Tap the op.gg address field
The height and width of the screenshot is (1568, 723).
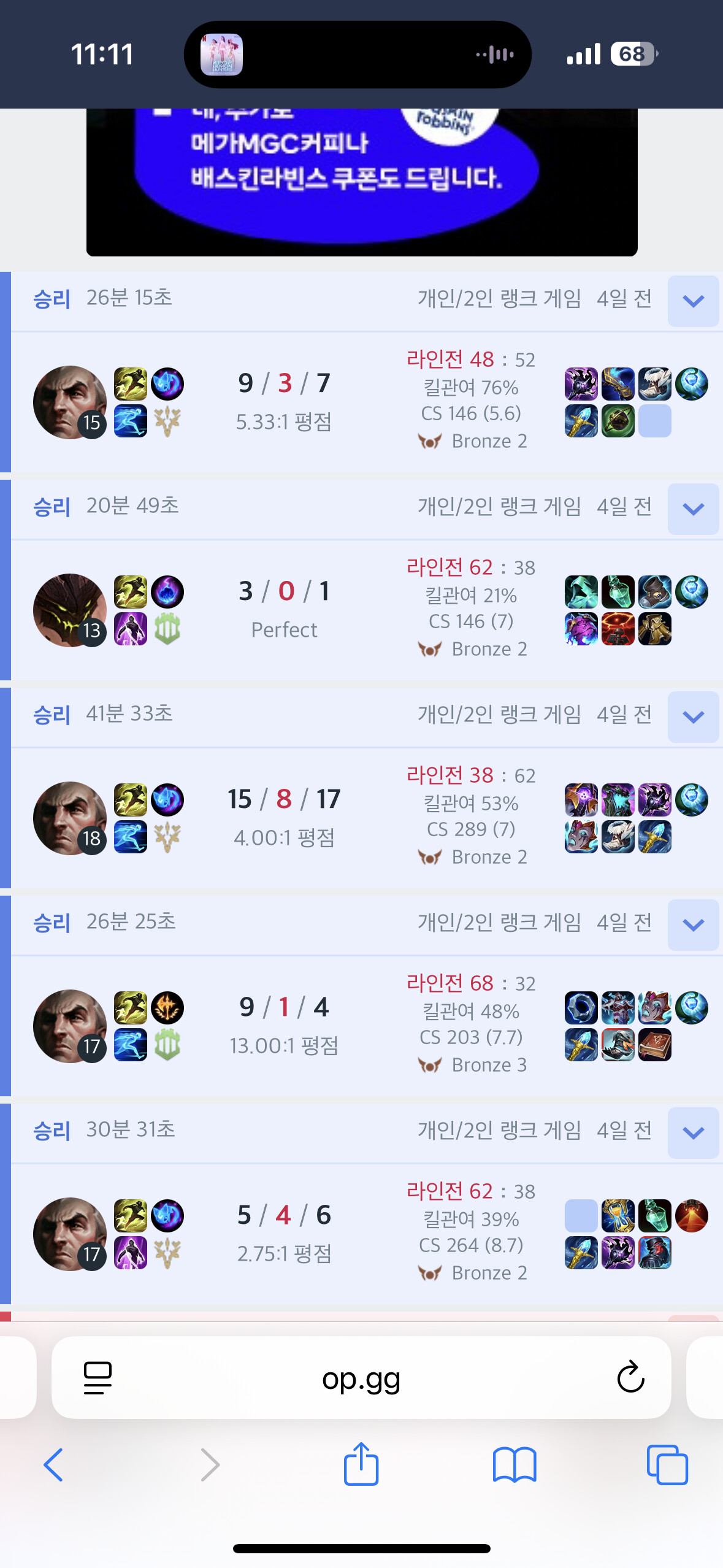361,1378
